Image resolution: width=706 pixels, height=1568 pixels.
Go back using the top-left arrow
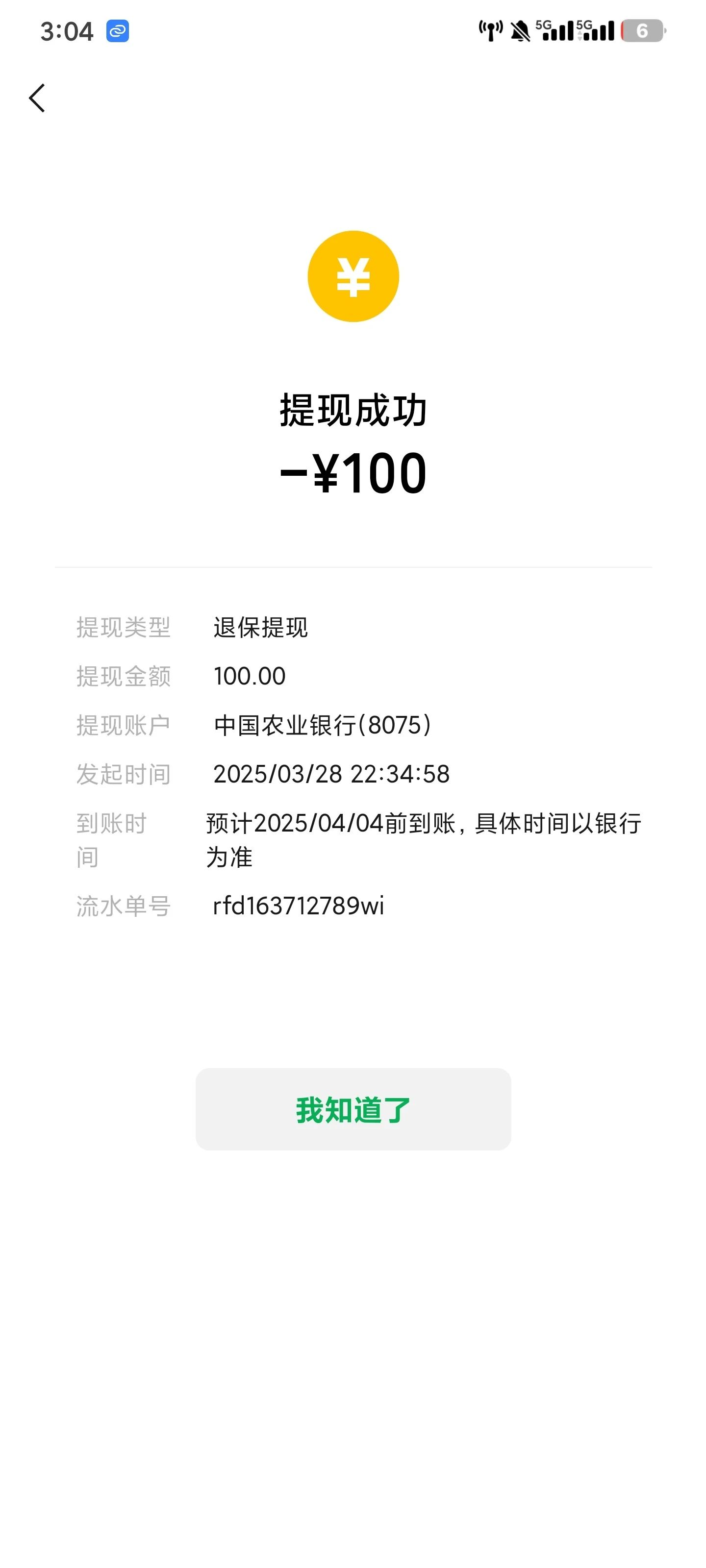37,98
